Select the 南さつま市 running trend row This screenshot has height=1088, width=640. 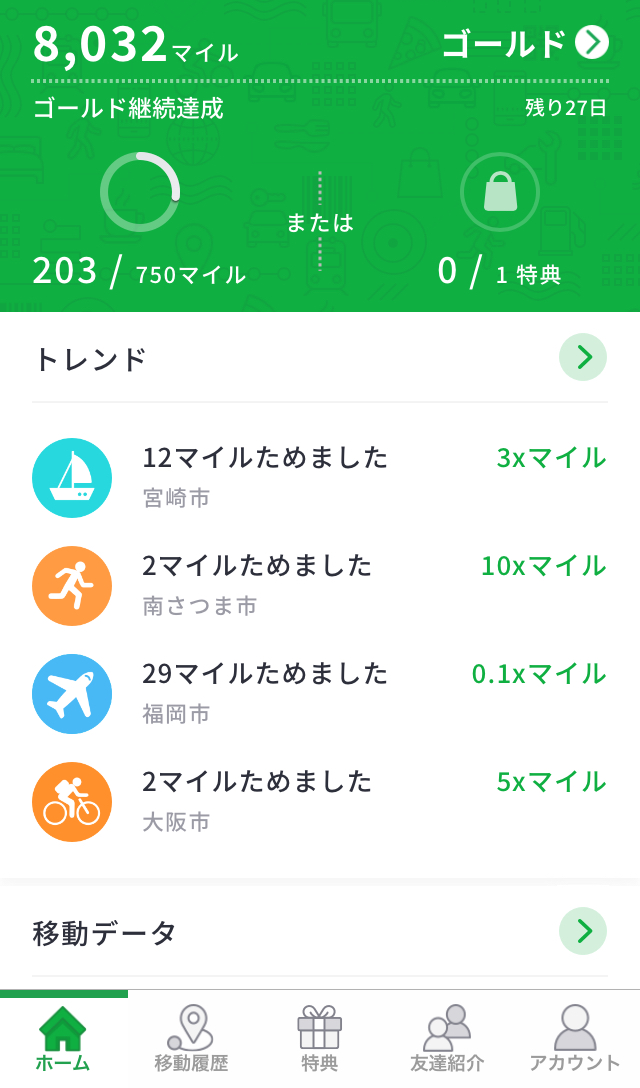(x=320, y=585)
